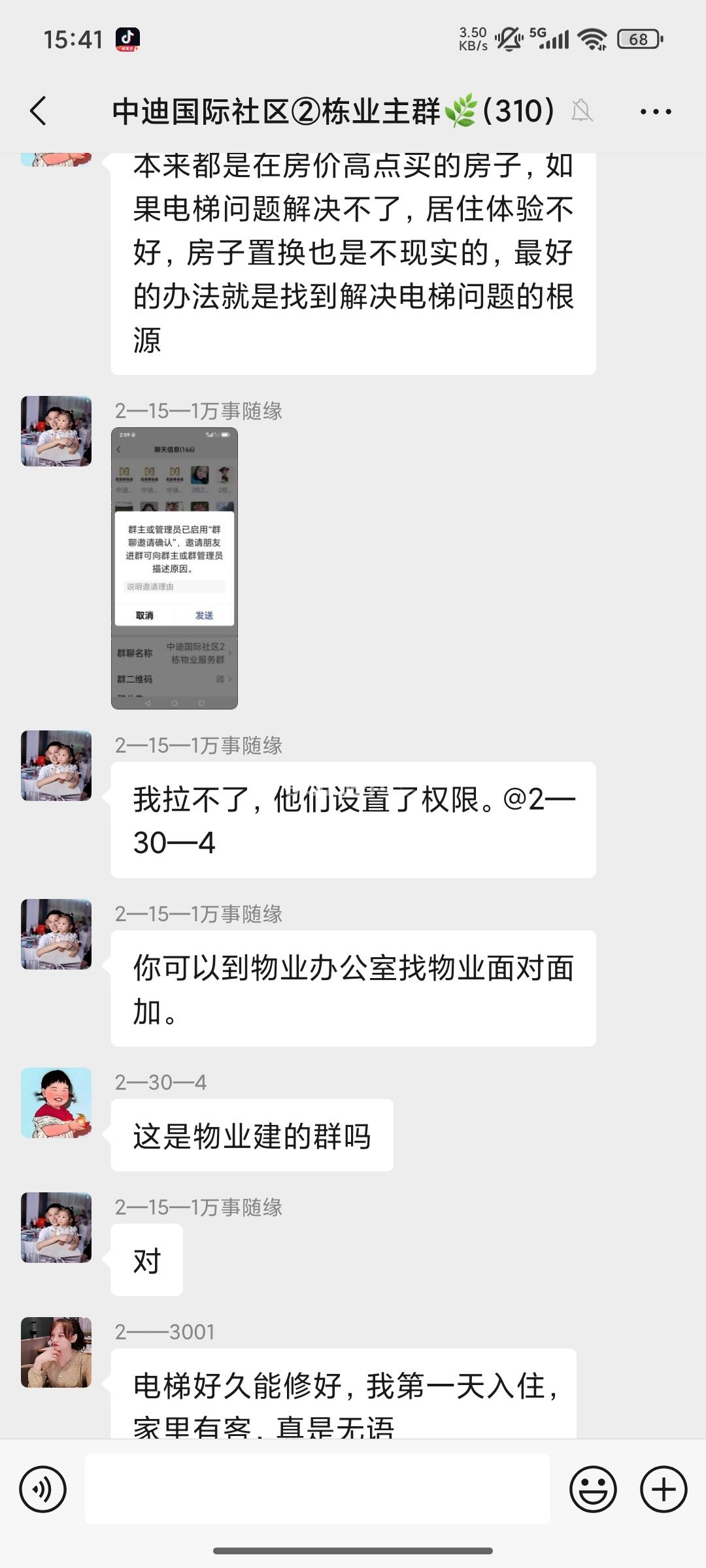Viewport: 706px width, 1568px height.
Task: Go back from the group chat
Action: click(39, 110)
